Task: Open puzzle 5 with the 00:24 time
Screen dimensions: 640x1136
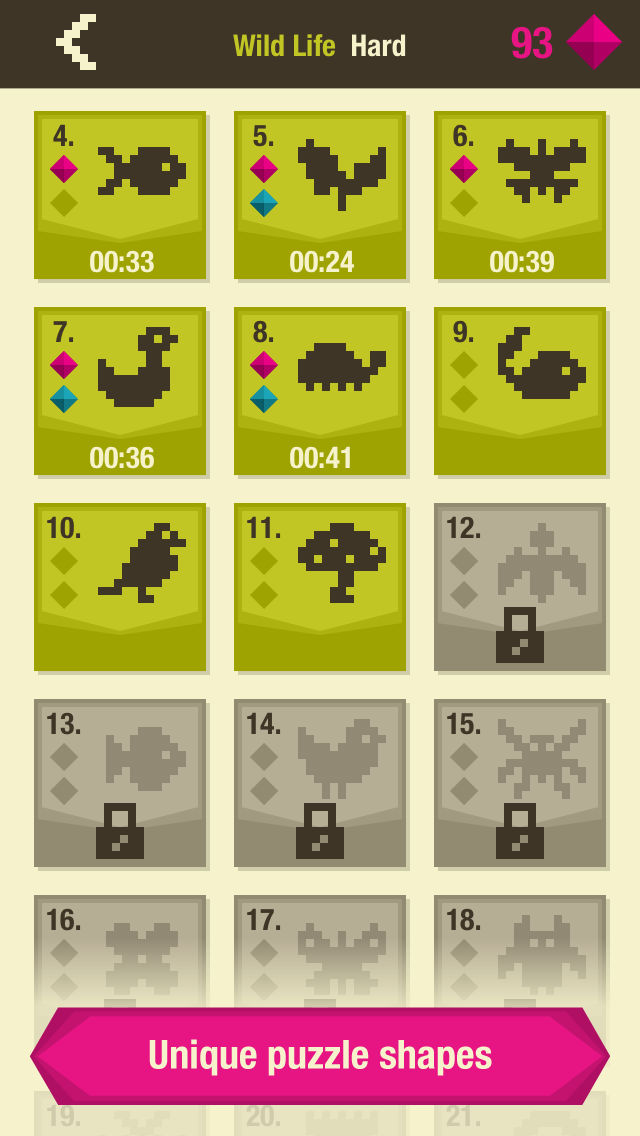Action: 320,195
